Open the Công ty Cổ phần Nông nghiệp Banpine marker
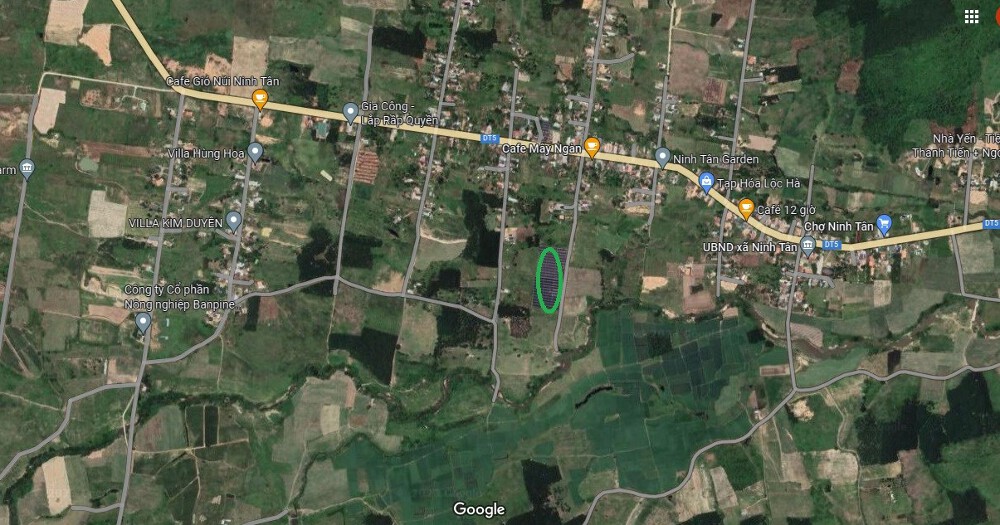Viewport: 1000px width, 525px height. point(143,322)
